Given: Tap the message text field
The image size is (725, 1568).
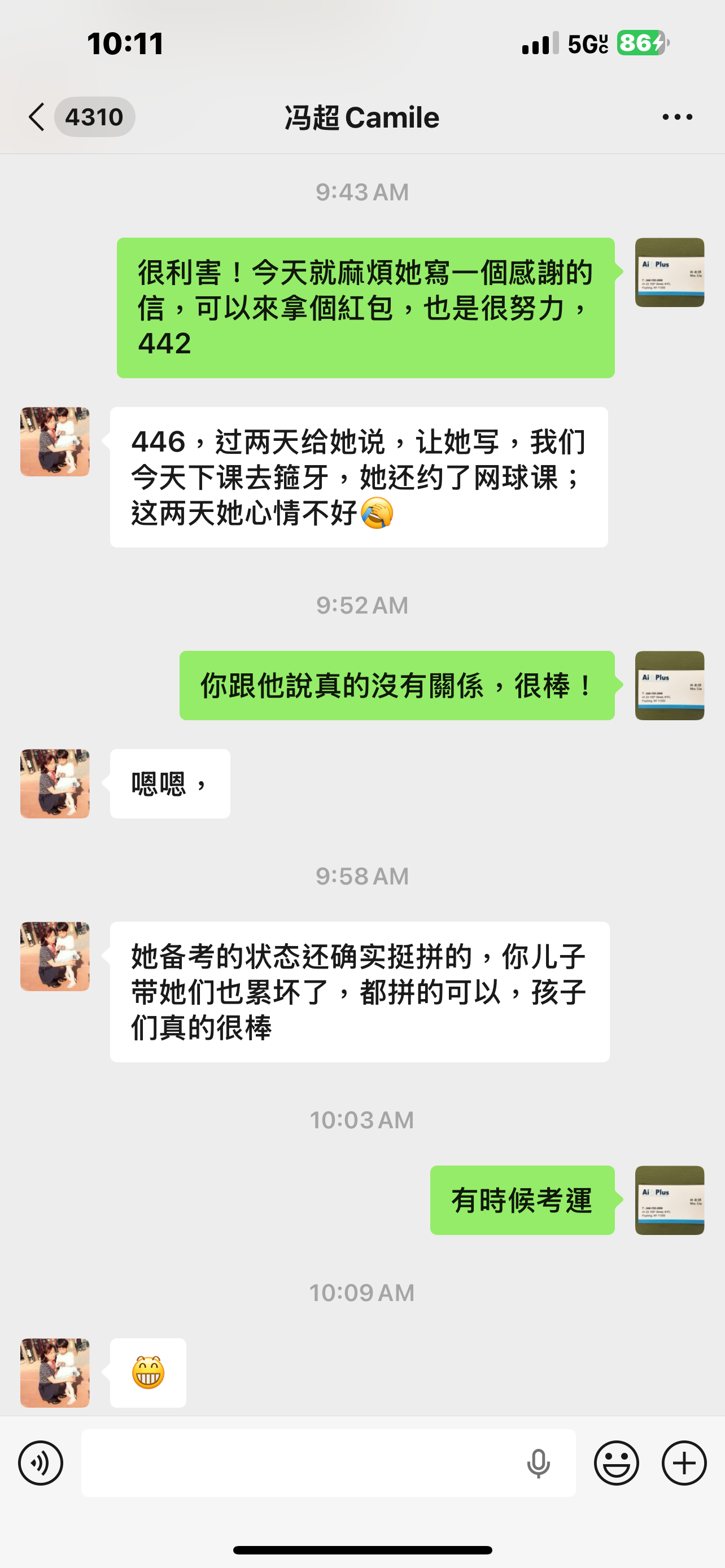Looking at the screenshot, I should click(298, 1462).
